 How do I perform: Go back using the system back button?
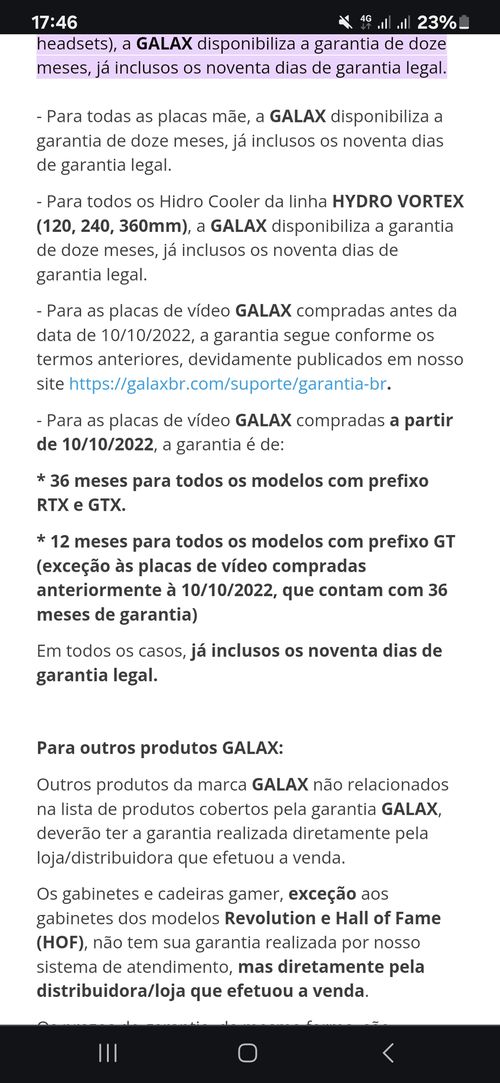coord(388,1053)
